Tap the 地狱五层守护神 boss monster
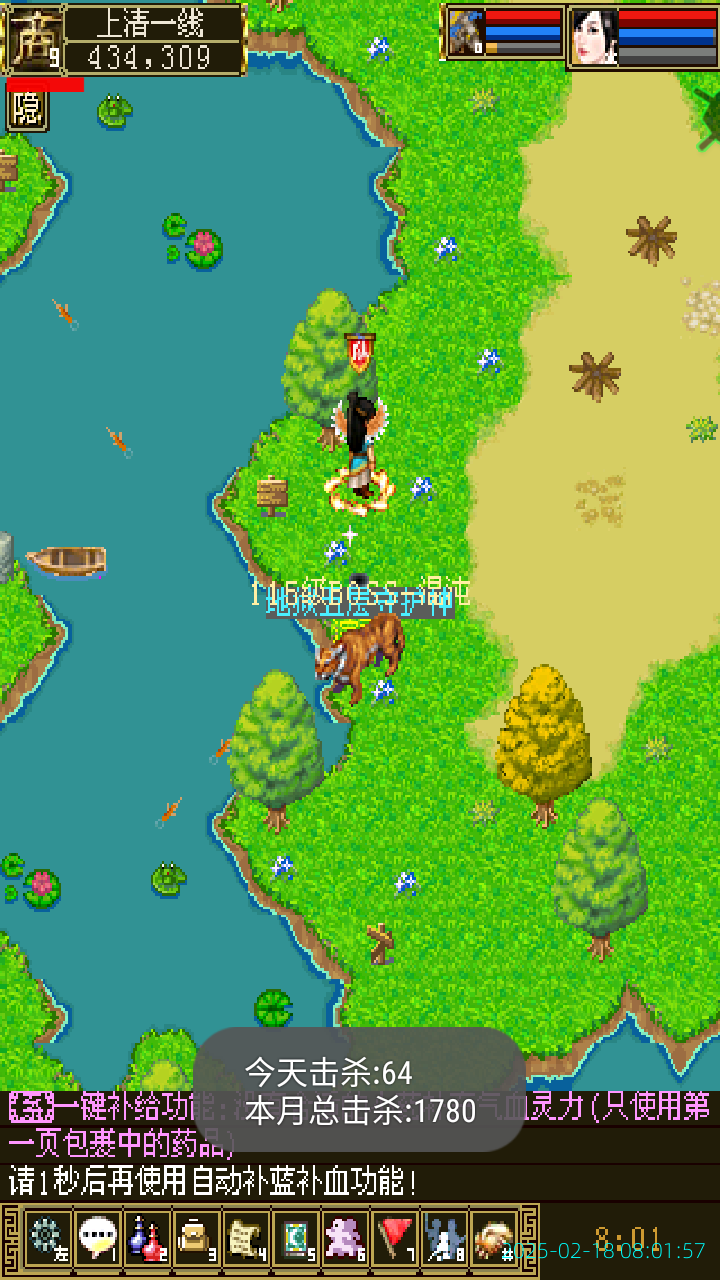This screenshot has height=1280, width=720. [x=360, y=652]
